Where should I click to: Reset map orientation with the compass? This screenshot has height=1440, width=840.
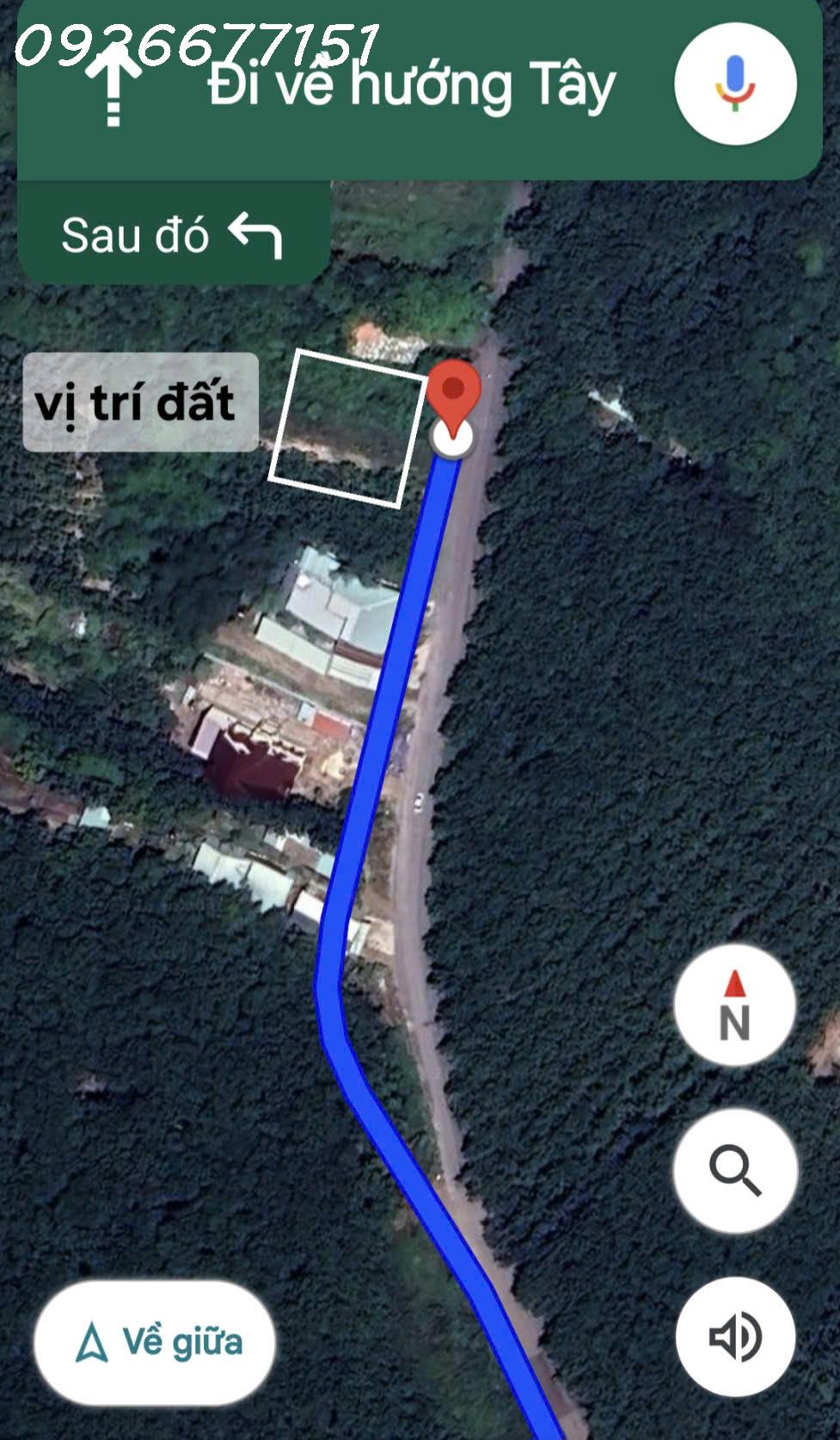click(x=735, y=1005)
